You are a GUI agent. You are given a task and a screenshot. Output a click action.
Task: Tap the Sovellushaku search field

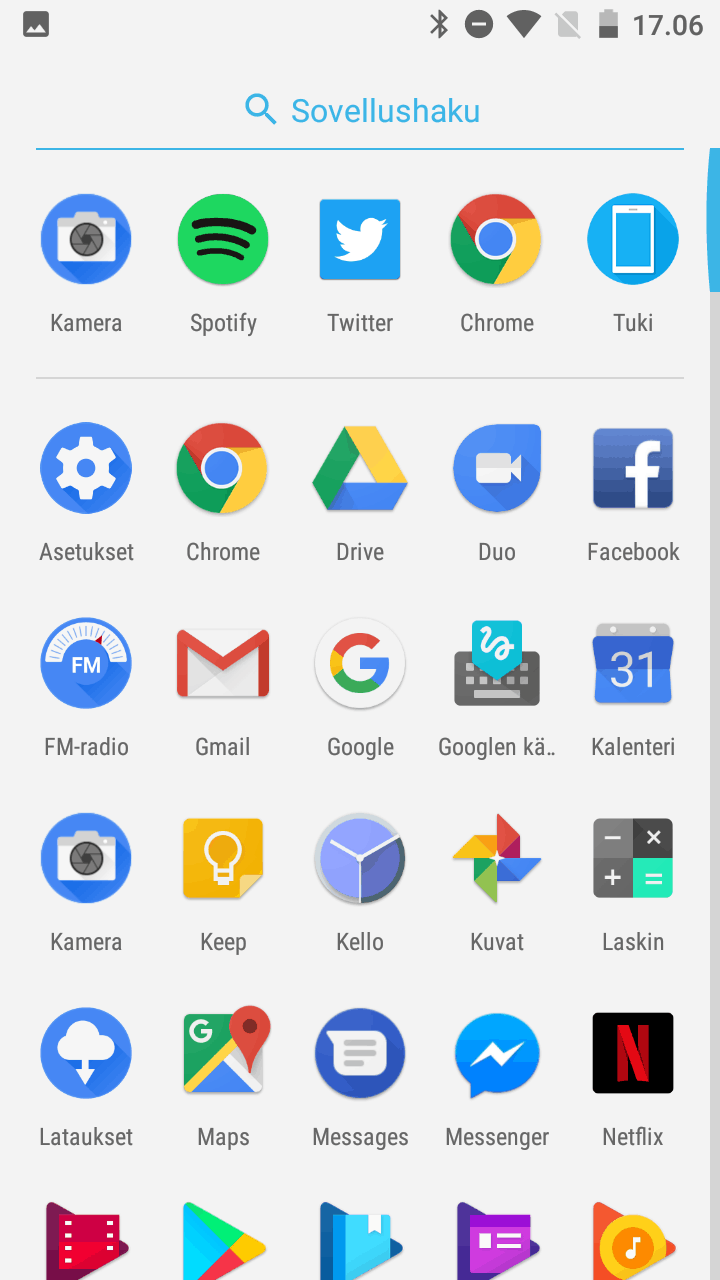[360, 110]
